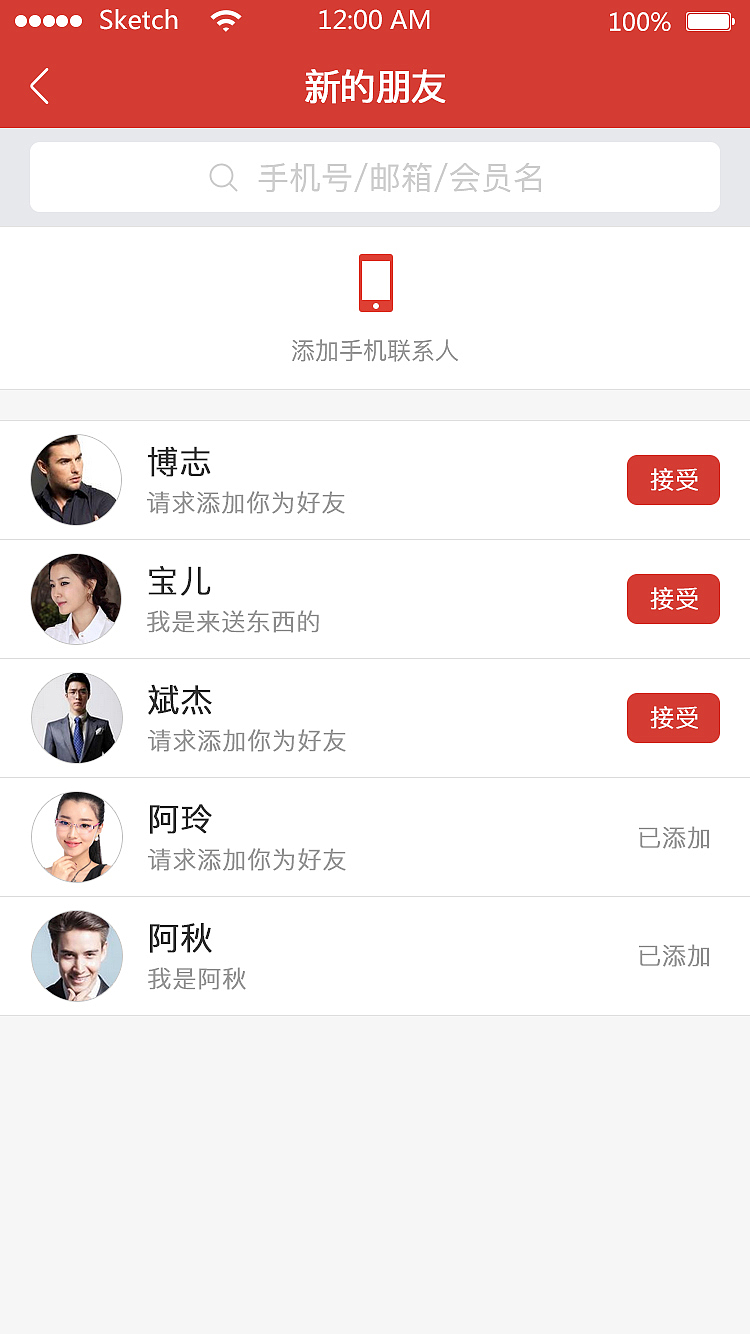Accept 宝儿's friend request
Viewport: 750px width, 1334px height.
click(673, 599)
